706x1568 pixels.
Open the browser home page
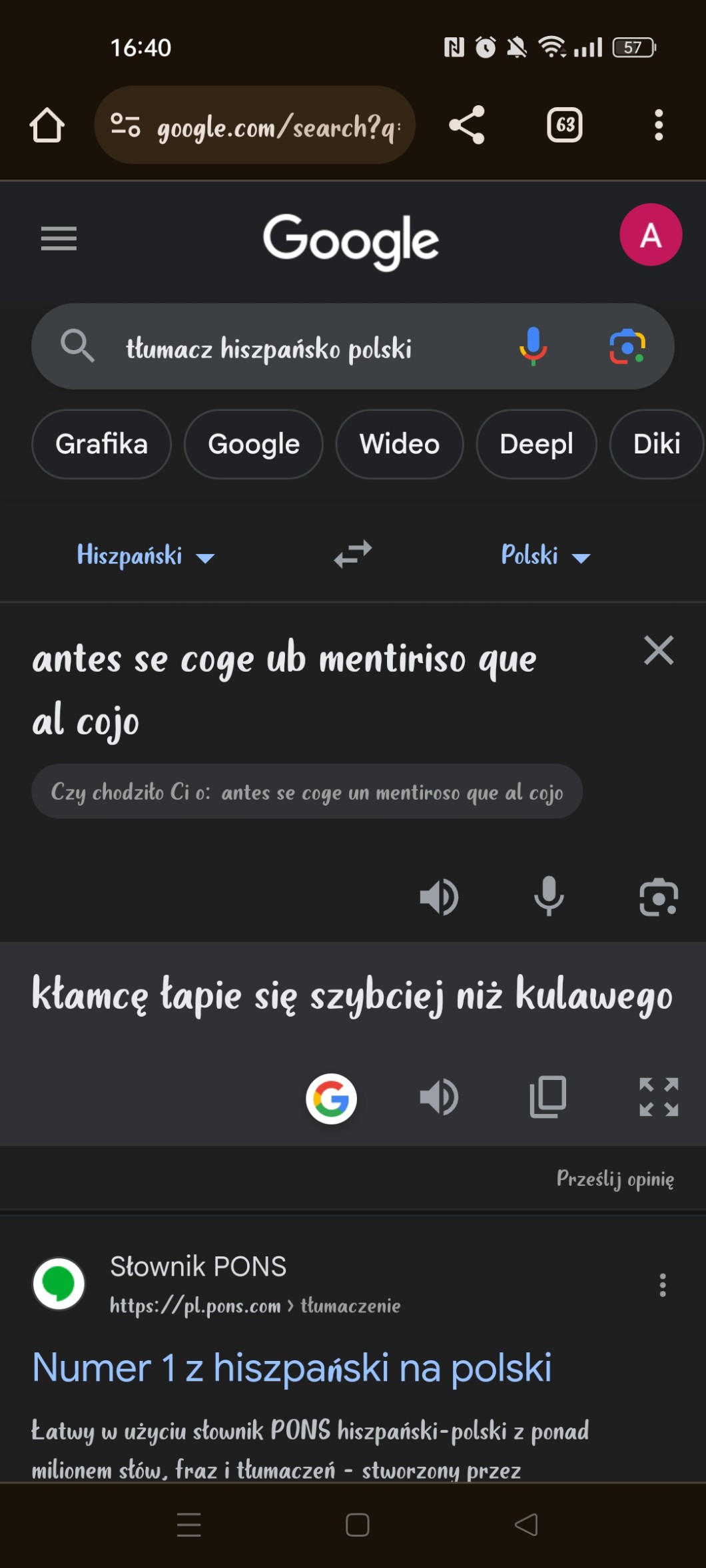tap(47, 125)
